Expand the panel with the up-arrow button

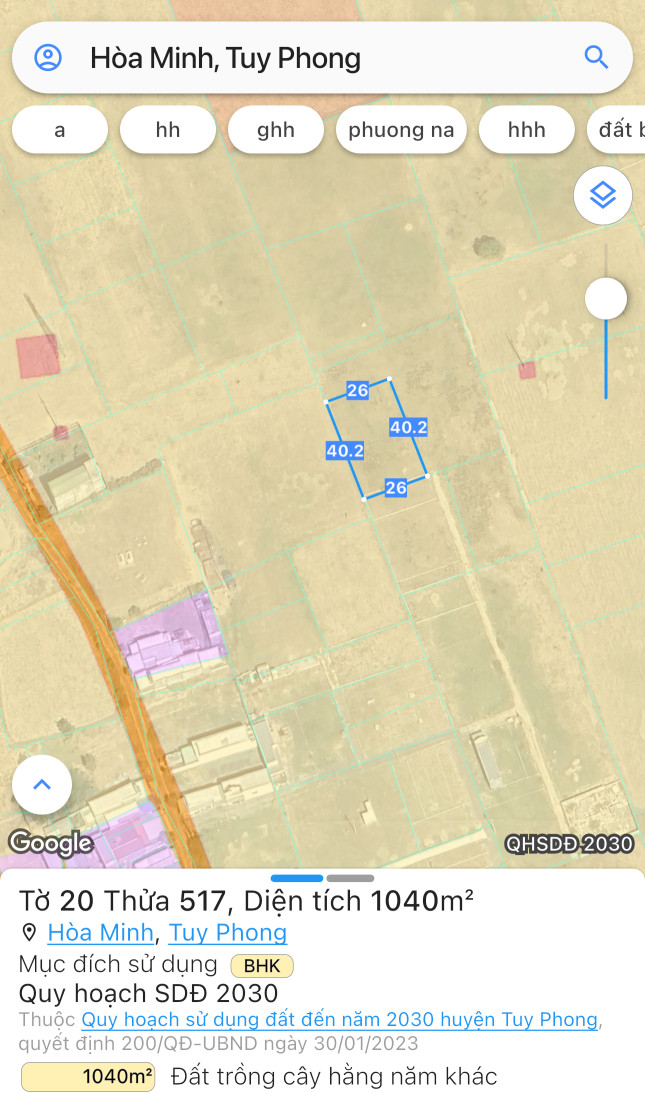(42, 785)
